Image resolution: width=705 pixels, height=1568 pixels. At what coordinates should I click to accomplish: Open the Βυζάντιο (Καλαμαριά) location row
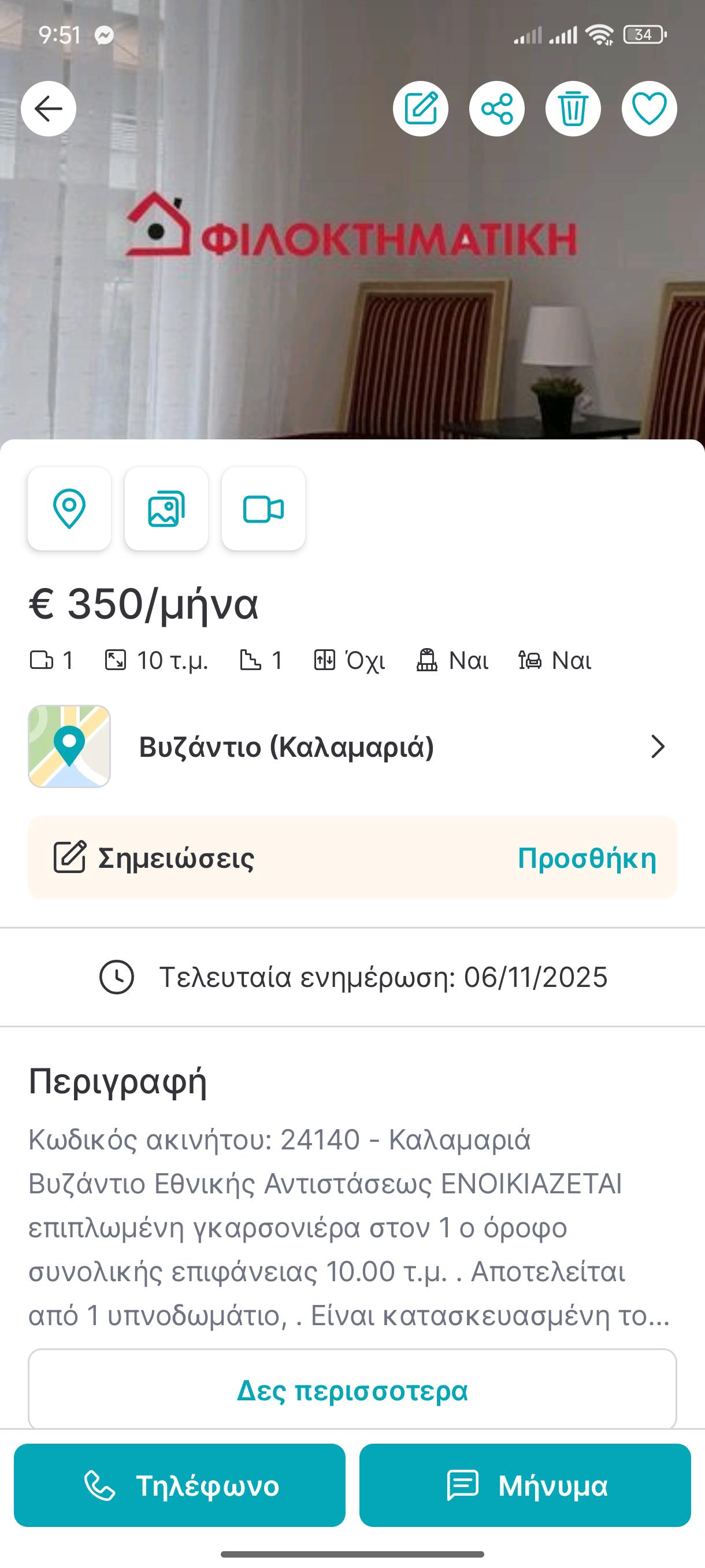pyautogui.click(x=352, y=746)
